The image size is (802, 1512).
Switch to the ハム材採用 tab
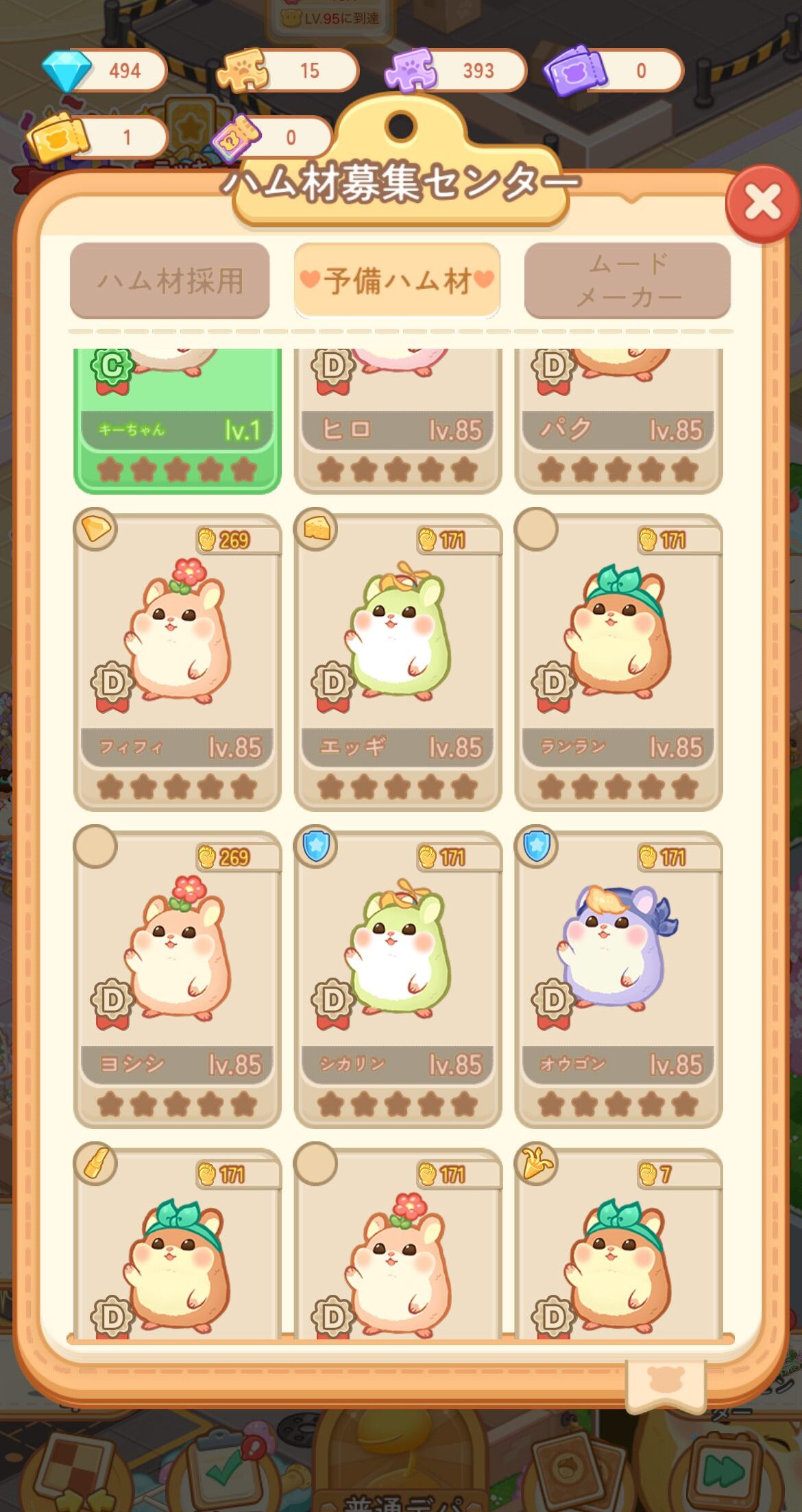pos(169,280)
